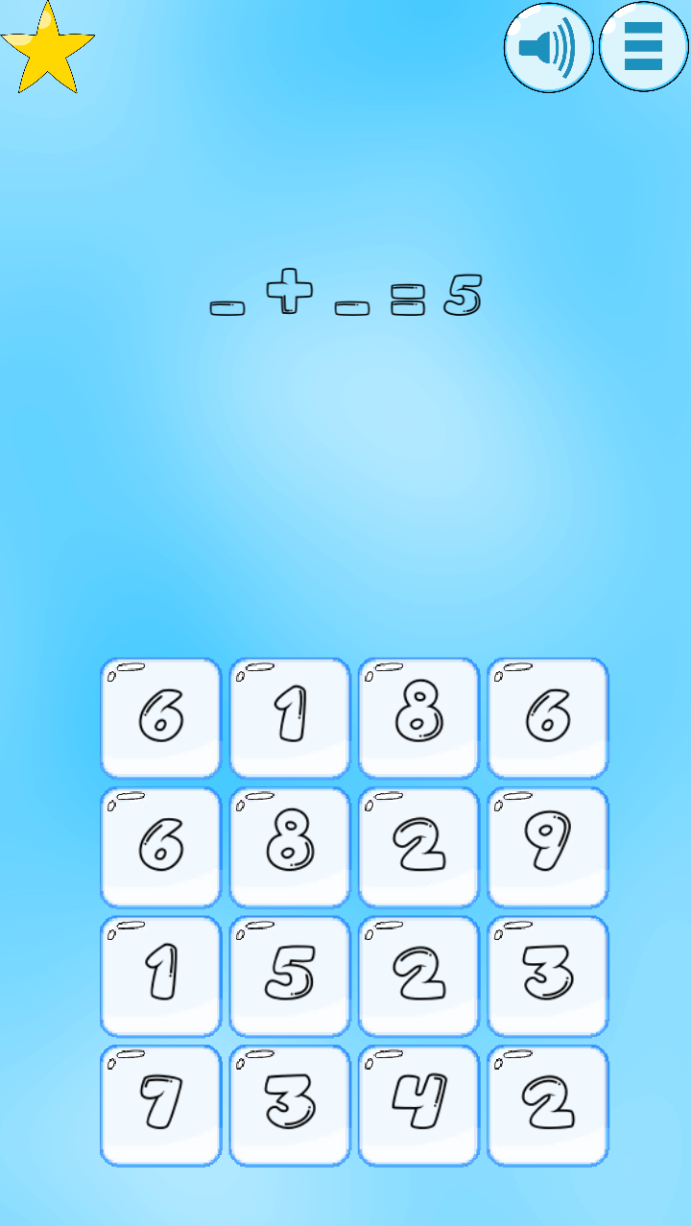This screenshot has height=1226, width=691.
Task: Mute the game sound
Action: point(548,47)
